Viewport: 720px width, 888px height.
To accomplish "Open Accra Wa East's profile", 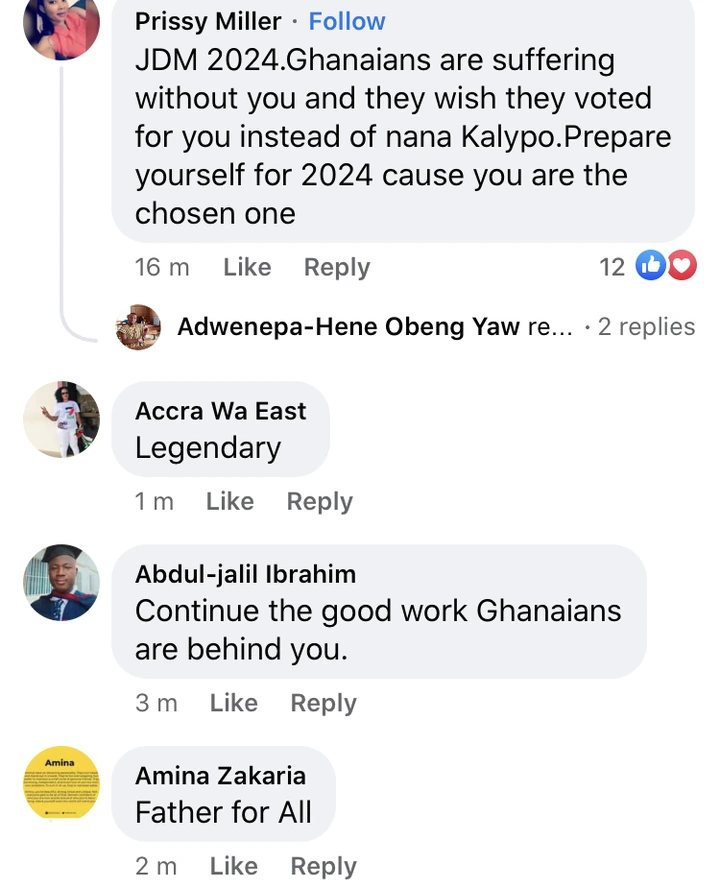I will [x=220, y=411].
